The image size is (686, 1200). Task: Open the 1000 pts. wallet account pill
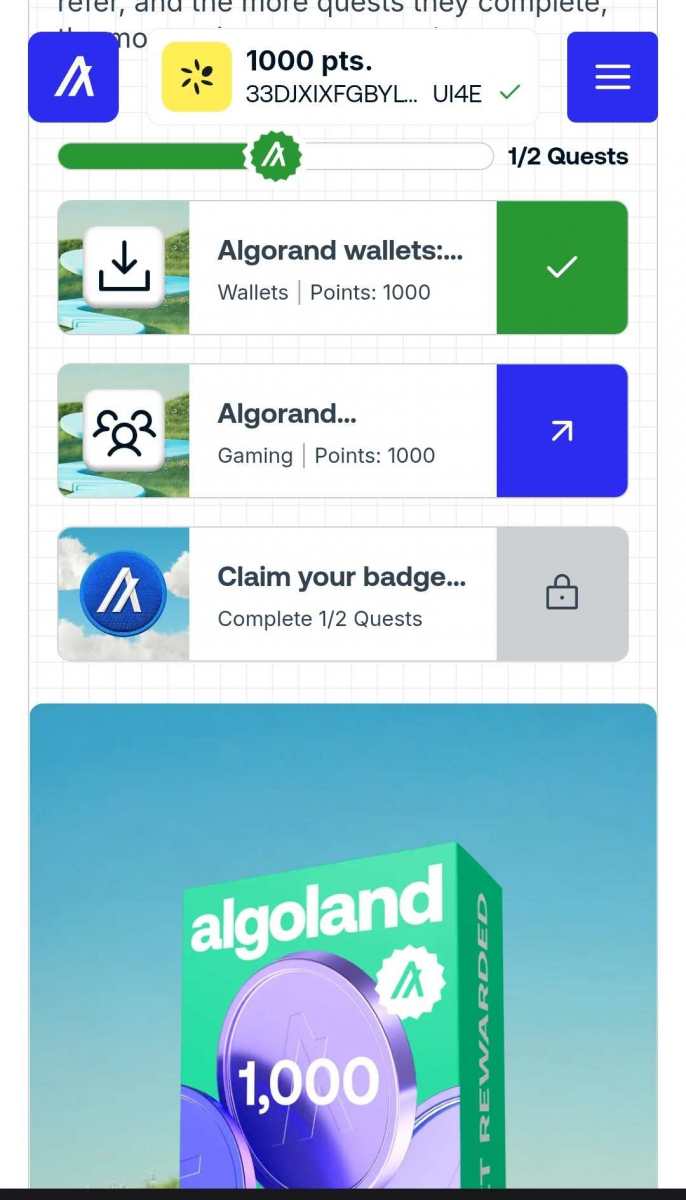click(x=343, y=77)
